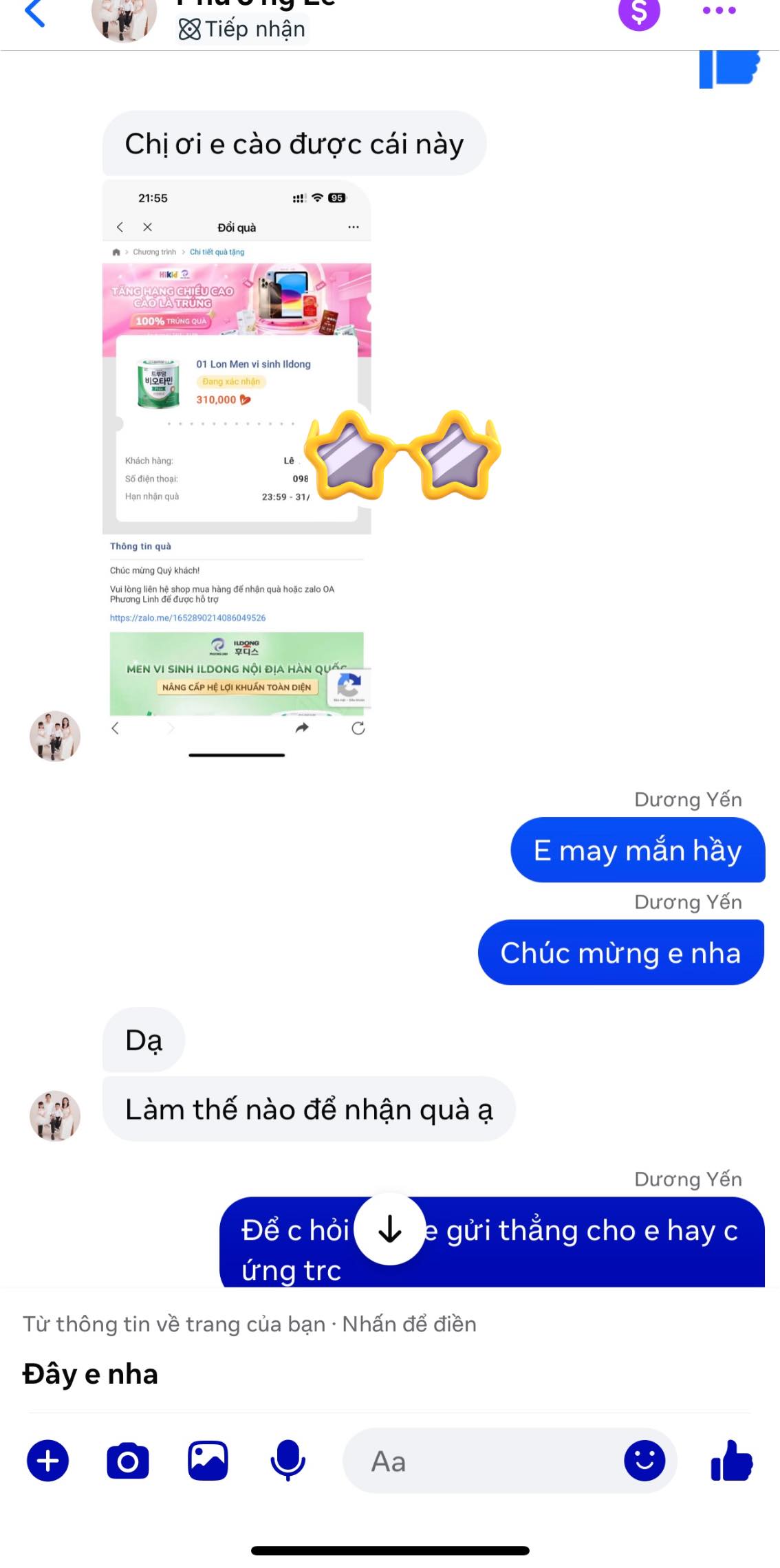Fill in suggested reply Đây e nha
The width and height of the screenshot is (780, 1568).
[x=90, y=1374]
